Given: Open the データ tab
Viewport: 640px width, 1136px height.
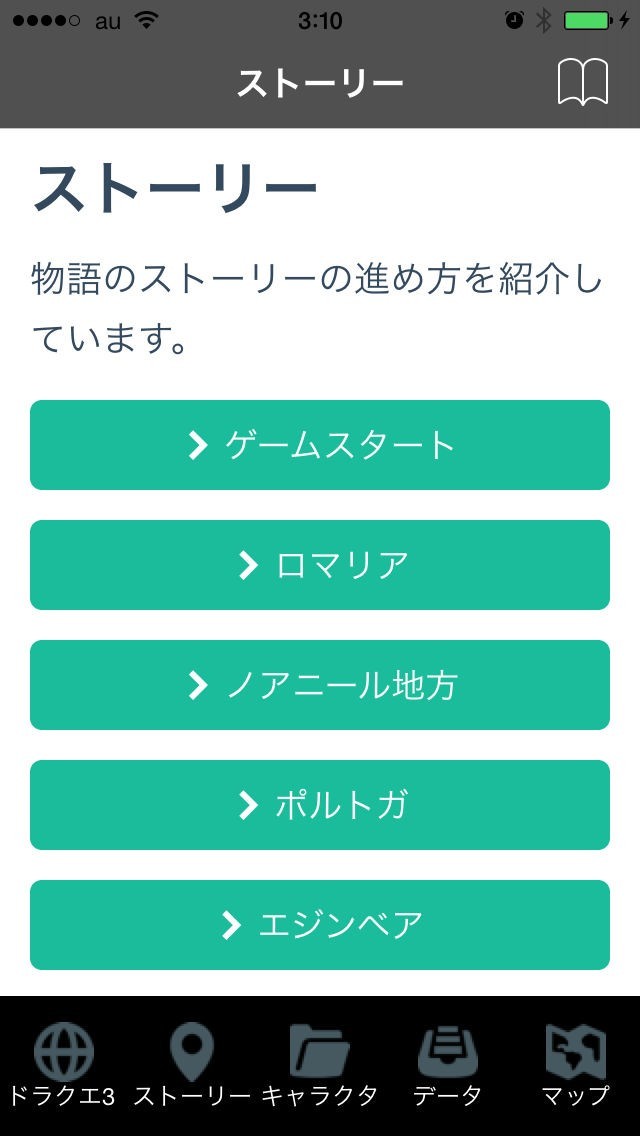Looking at the screenshot, I should tap(447, 1066).
